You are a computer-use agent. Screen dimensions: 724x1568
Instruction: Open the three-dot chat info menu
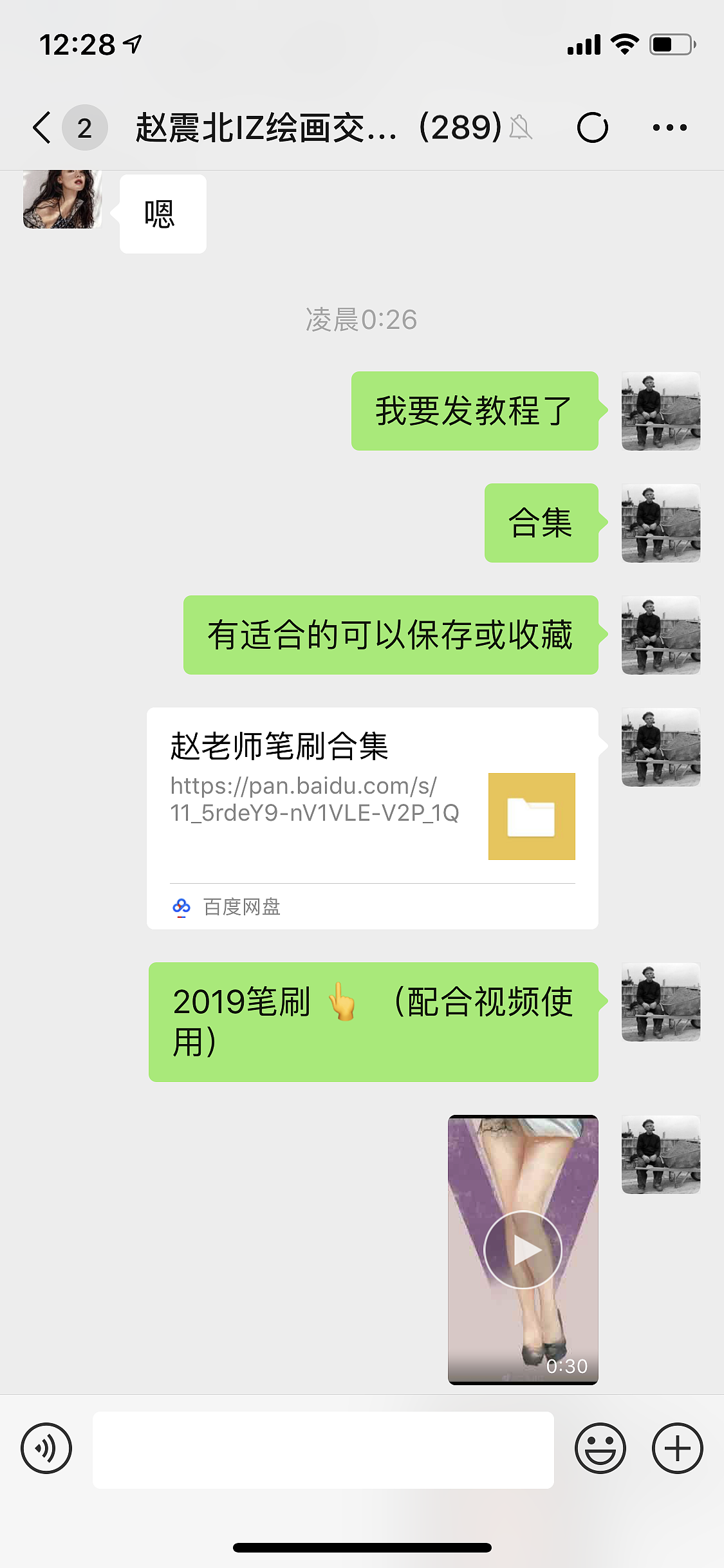(x=669, y=127)
